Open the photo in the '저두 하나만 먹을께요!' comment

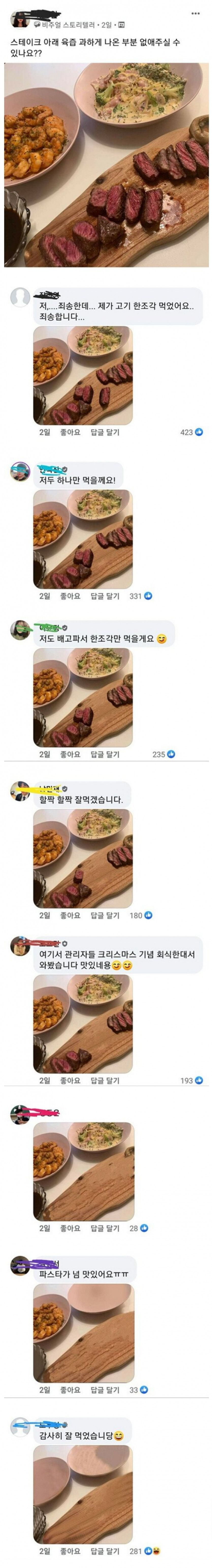pos(83,539)
